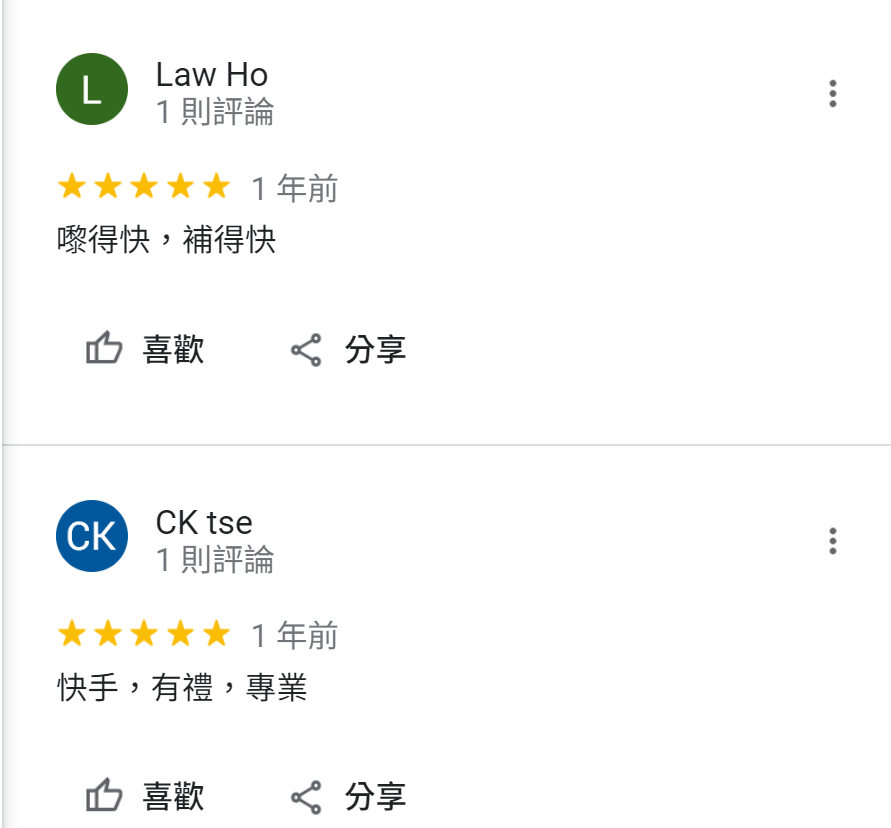Open overflow menu on Law Ho's review
This screenshot has height=828, width=891.
point(832,94)
